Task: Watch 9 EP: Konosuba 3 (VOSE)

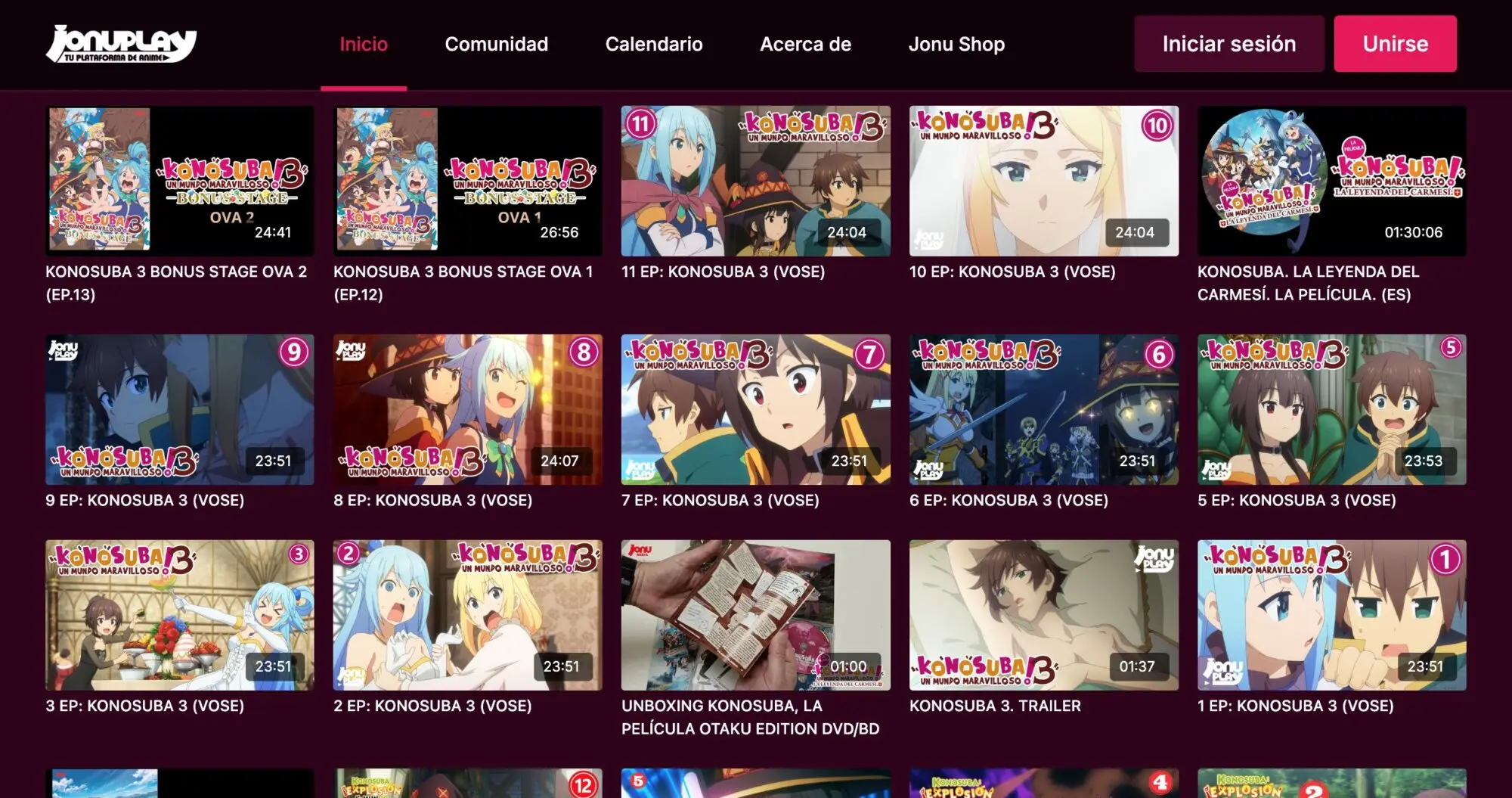Action: click(179, 409)
